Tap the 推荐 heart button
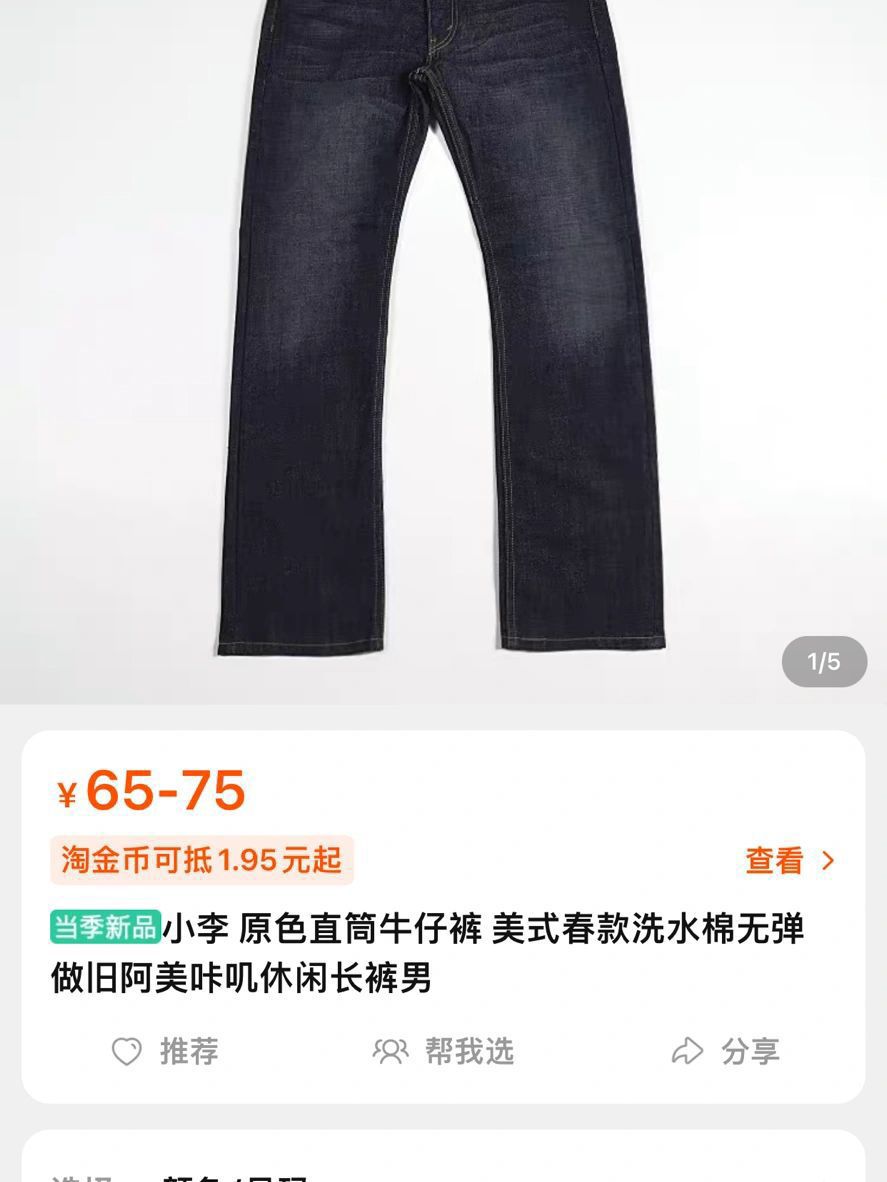This screenshot has width=887, height=1182. [165, 1051]
